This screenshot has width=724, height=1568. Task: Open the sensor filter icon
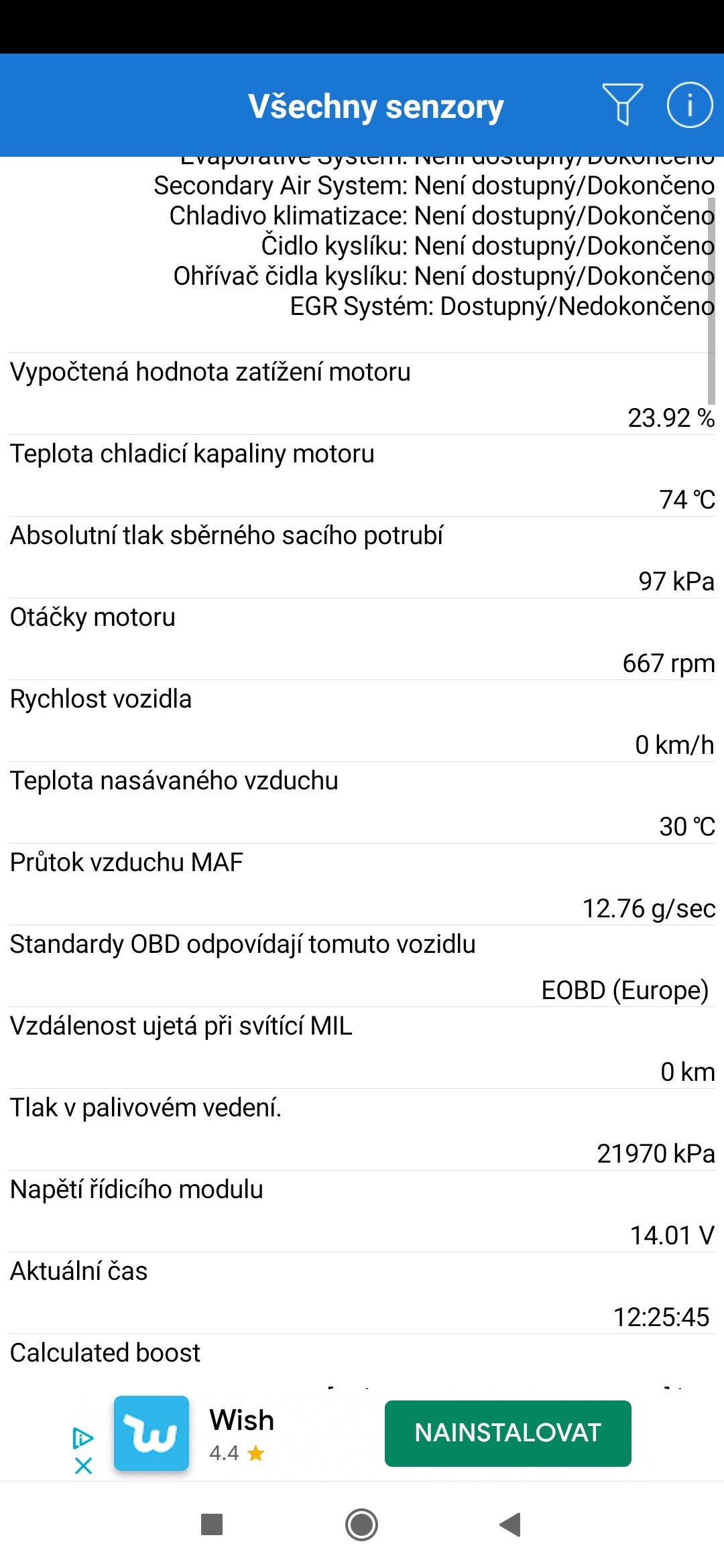622,104
